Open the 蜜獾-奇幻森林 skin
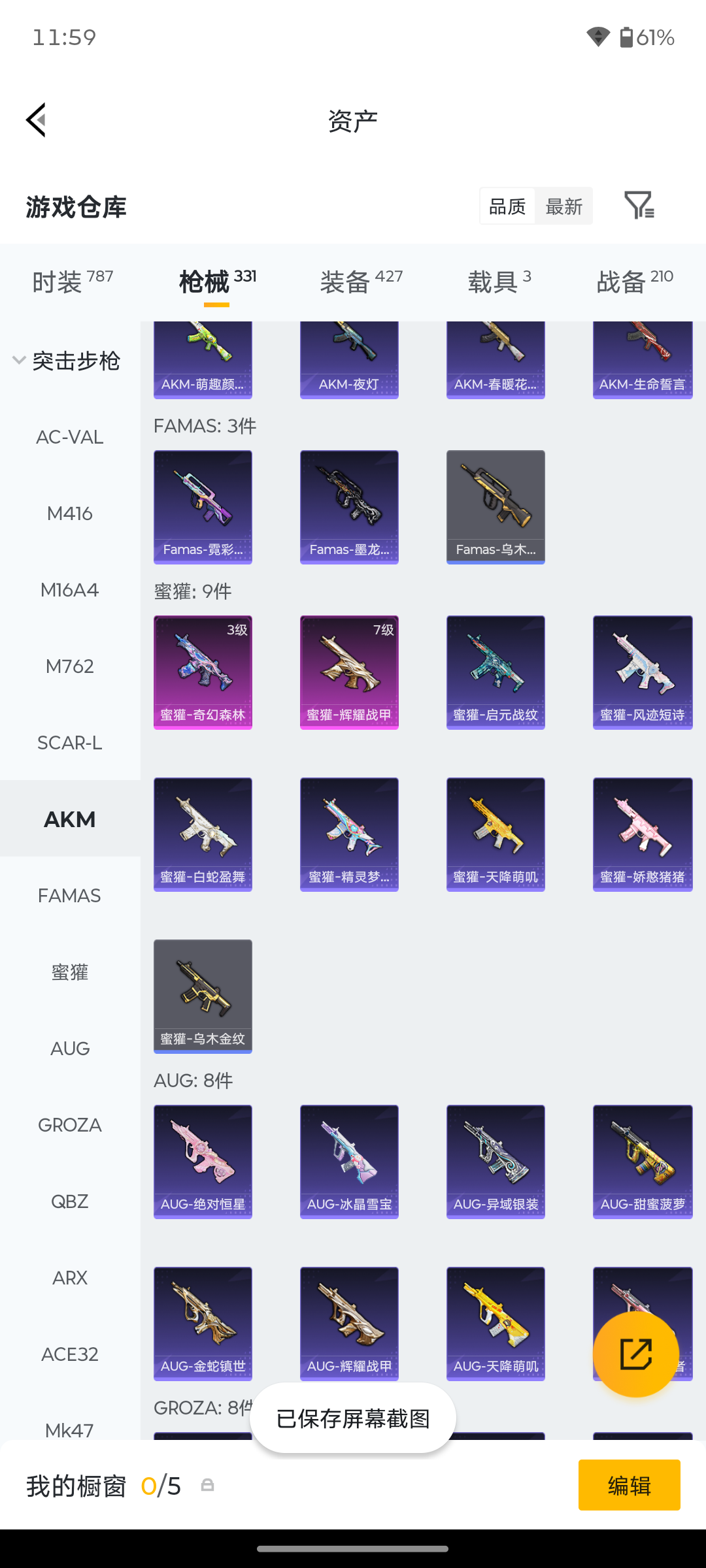Viewport: 706px width, 1568px height. tap(203, 672)
